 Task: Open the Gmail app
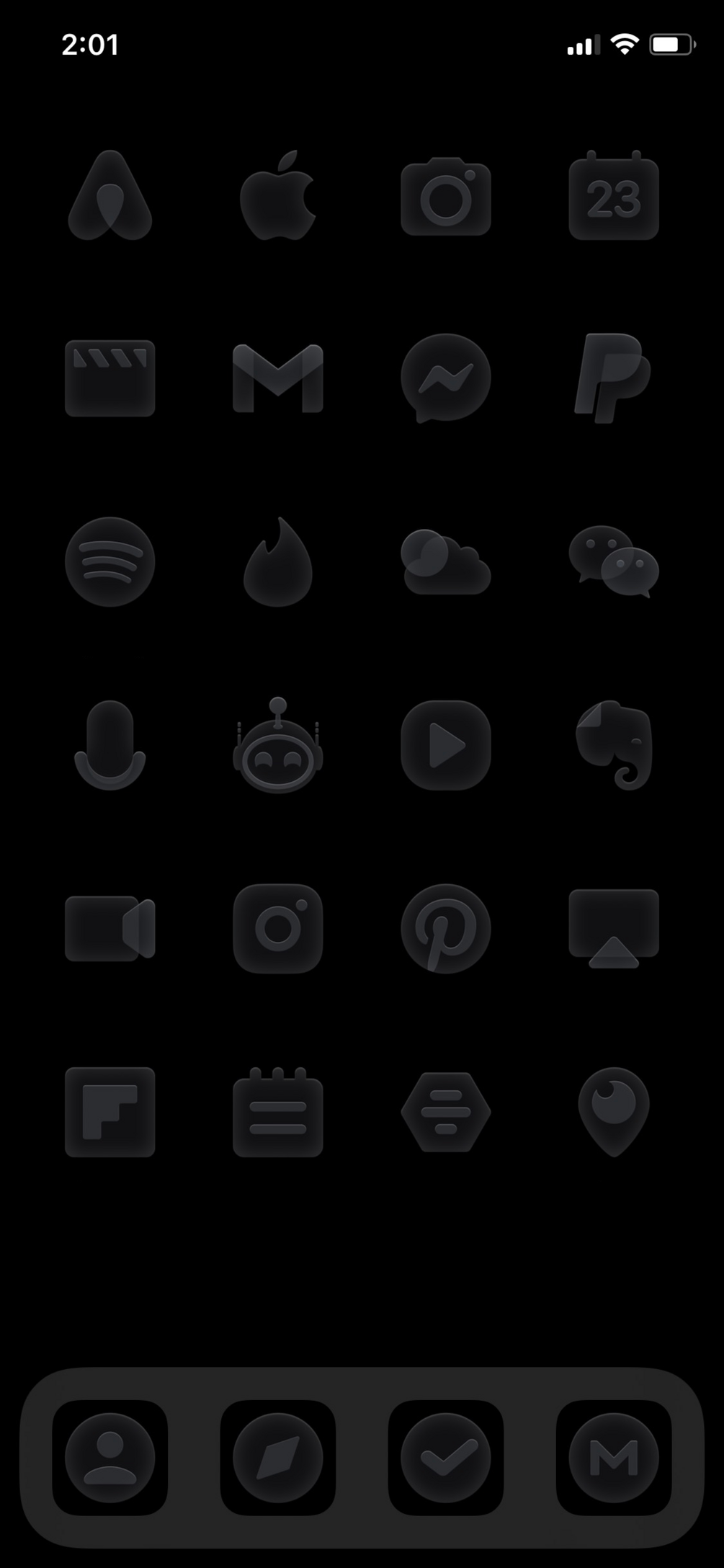point(277,378)
